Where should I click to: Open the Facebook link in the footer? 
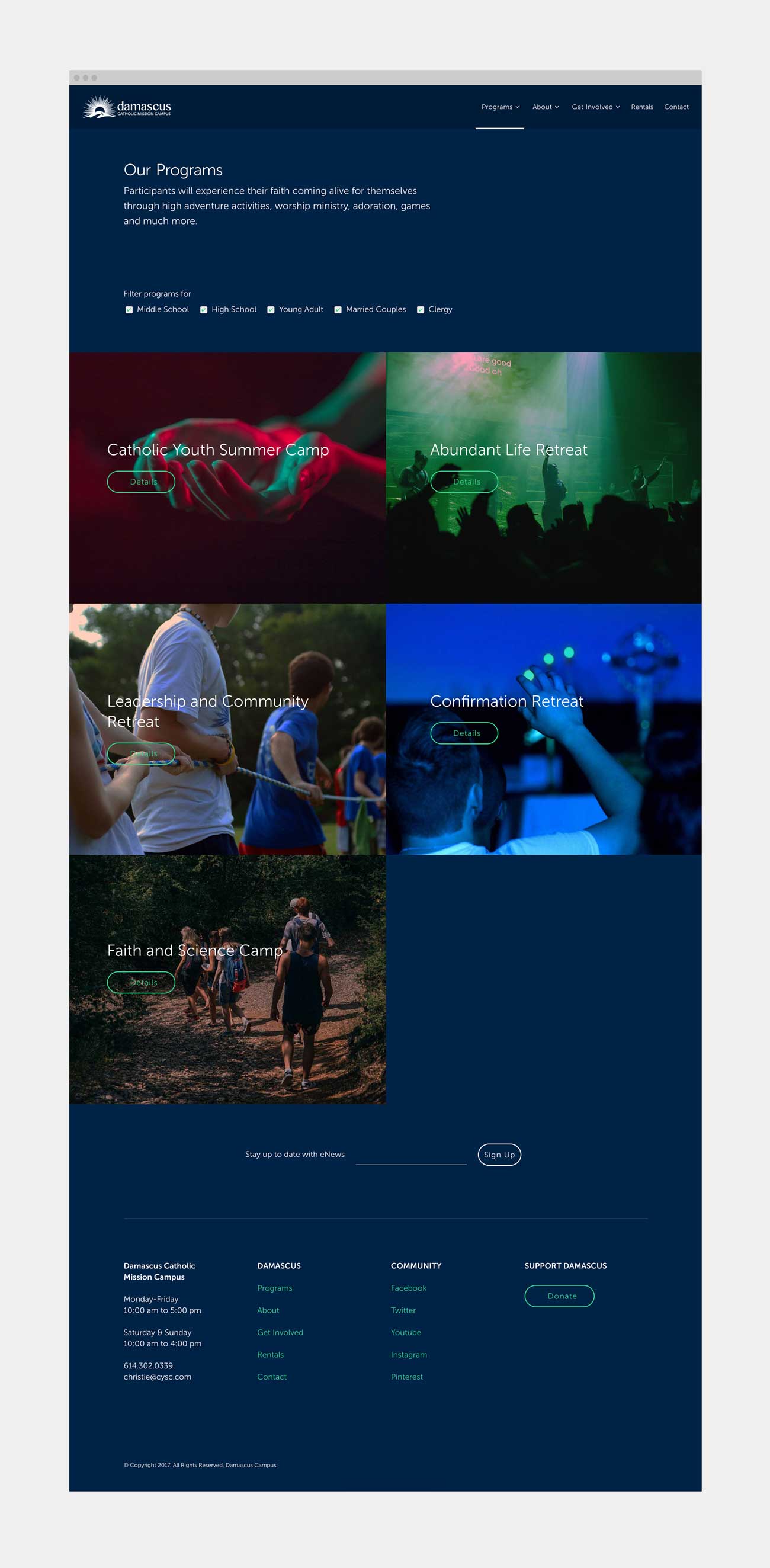409,1288
